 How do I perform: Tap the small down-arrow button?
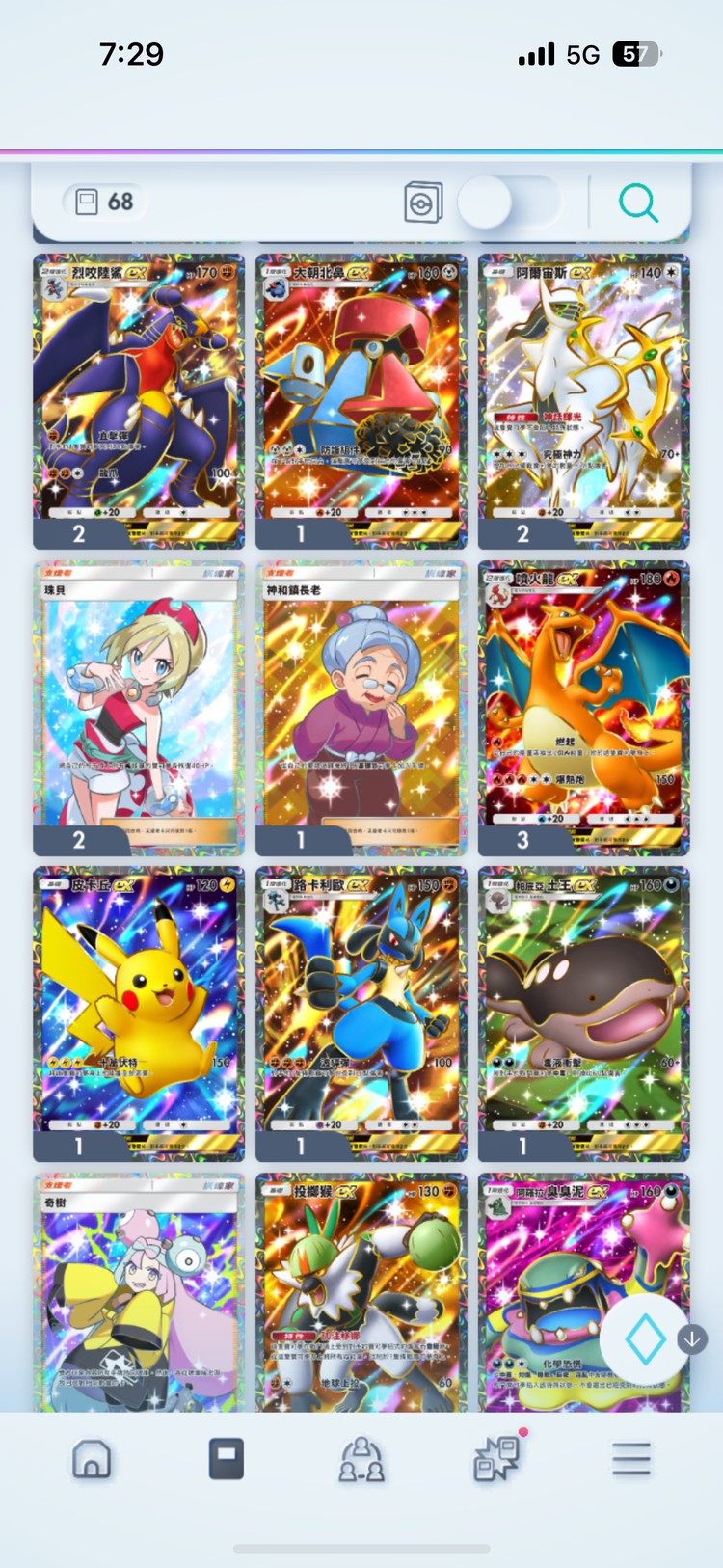coord(692,1338)
